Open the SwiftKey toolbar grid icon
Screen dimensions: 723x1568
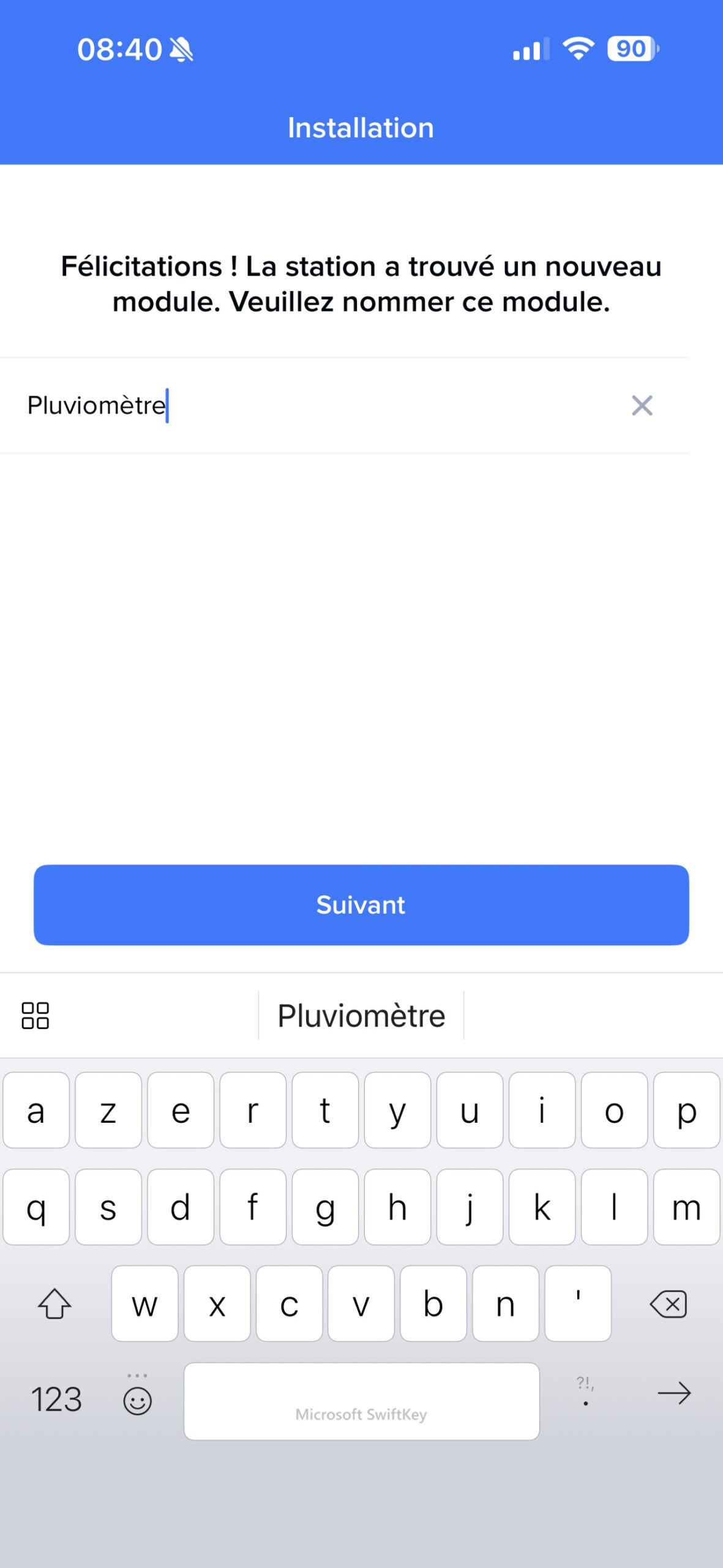point(36,1016)
